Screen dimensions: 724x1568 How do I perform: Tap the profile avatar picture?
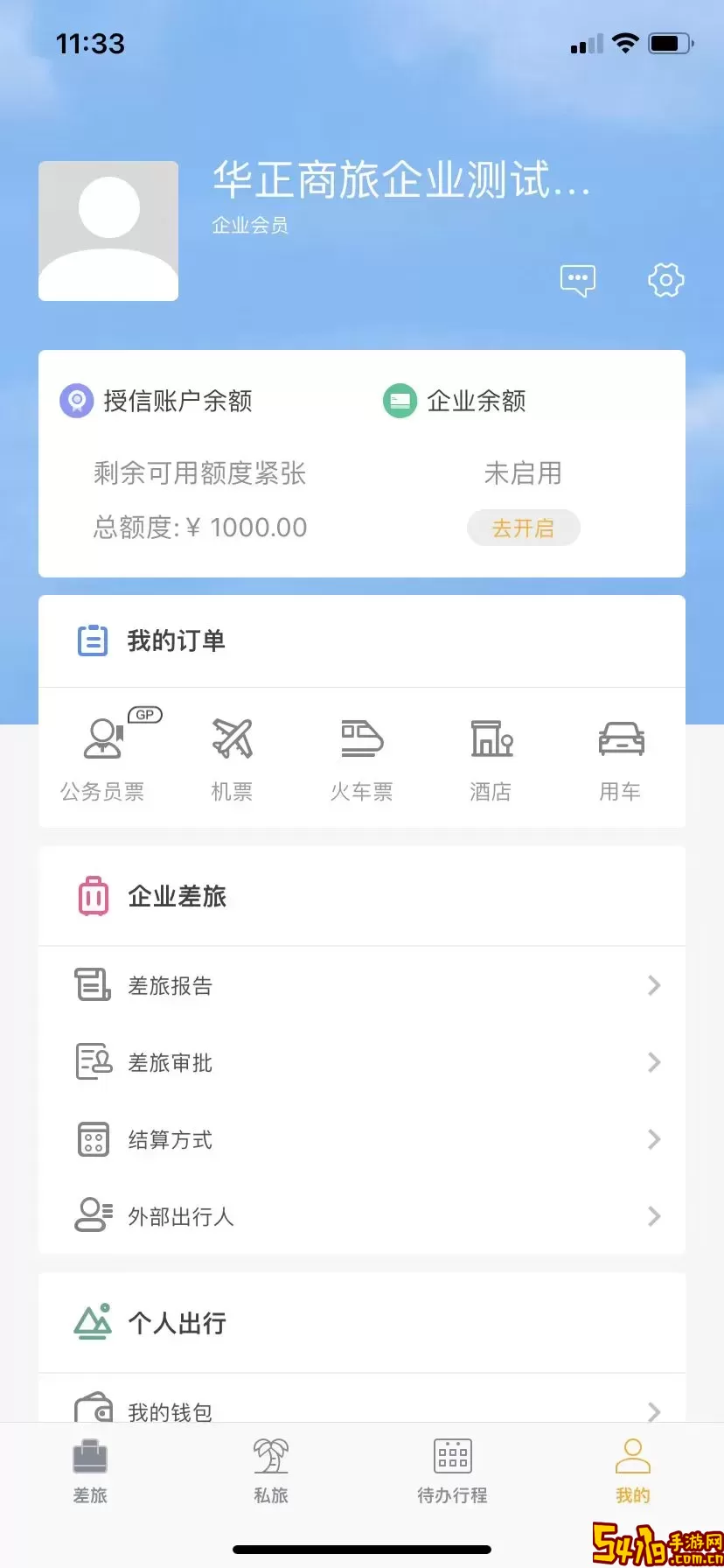tap(108, 231)
